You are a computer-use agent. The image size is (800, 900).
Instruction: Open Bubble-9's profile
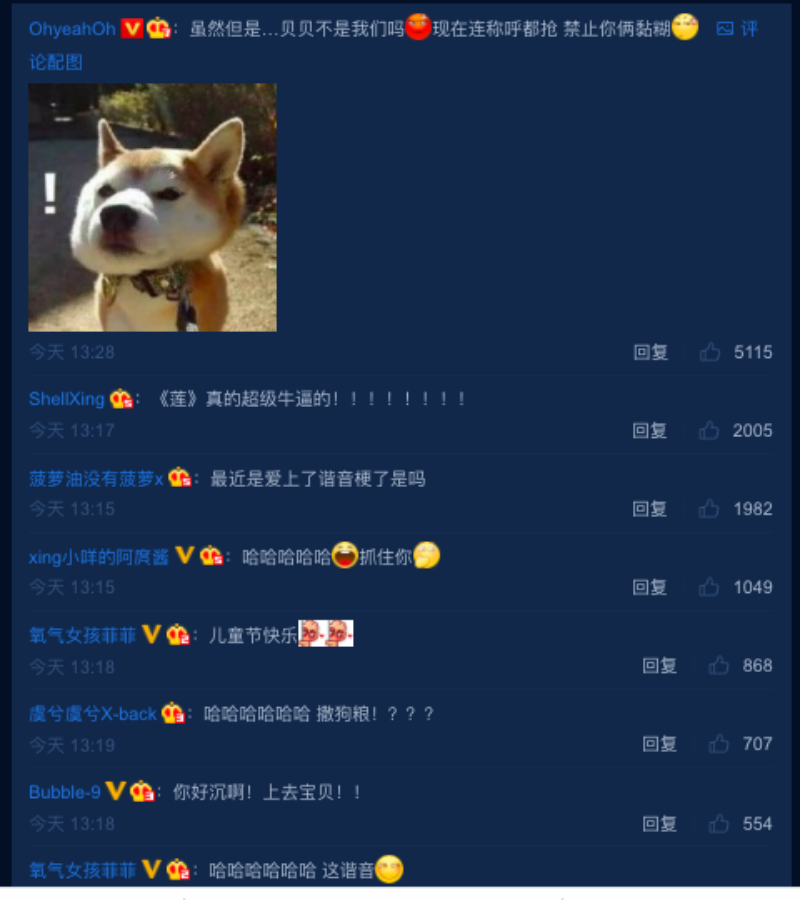64,792
